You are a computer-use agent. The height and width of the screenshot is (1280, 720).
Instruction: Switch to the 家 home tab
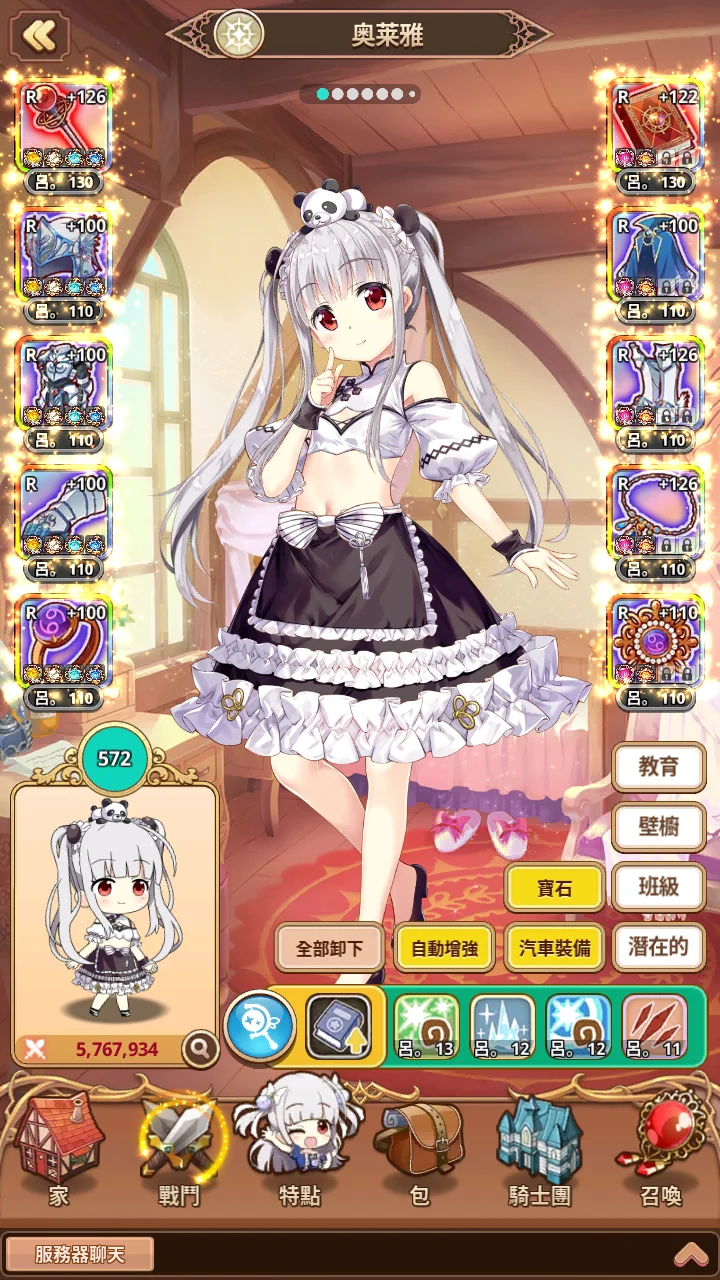pyautogui.click(x=59, y=1150)
